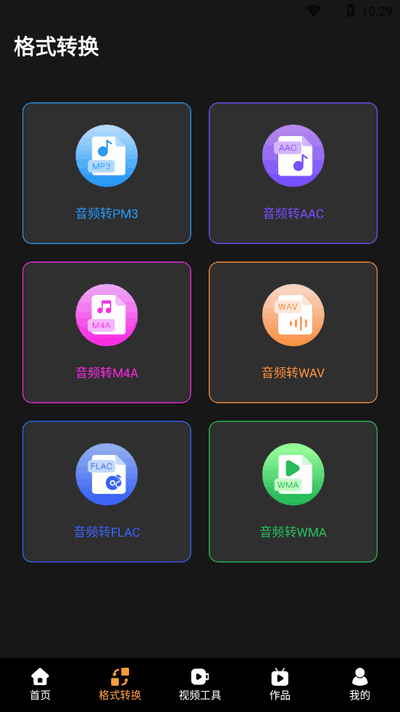Switch to the 我的 profile tab
The width and height of the screenshot is (400, 712).
360,684
